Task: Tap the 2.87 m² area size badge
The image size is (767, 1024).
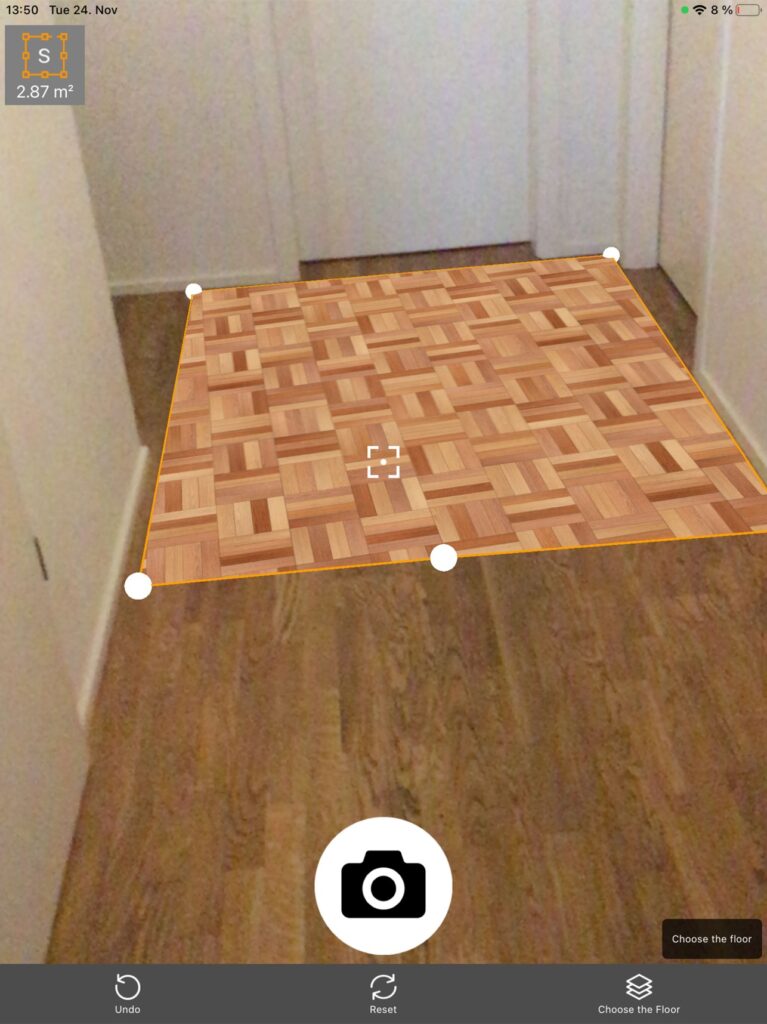Action: (44, 65)
